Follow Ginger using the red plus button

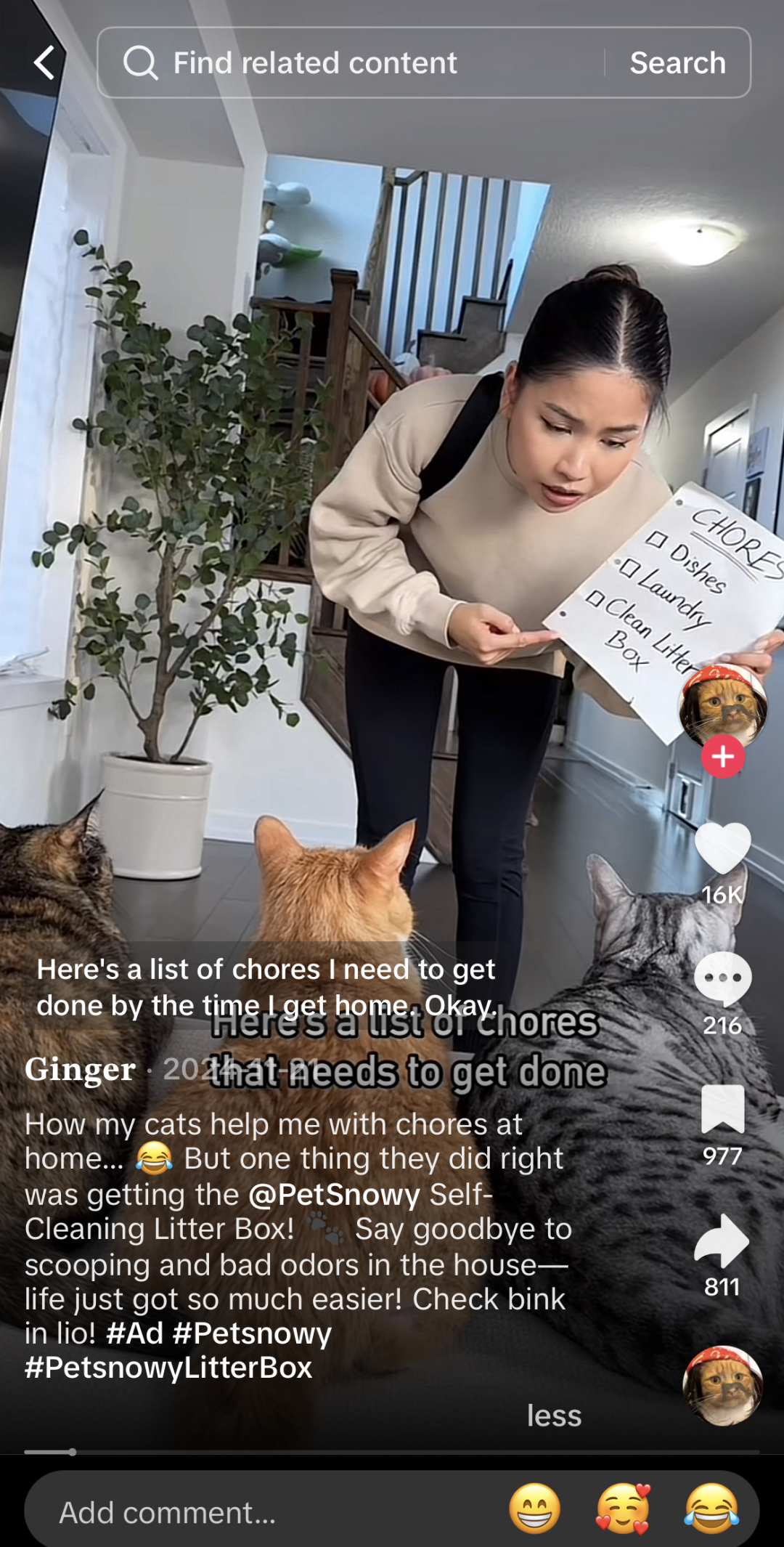[x=722, y=757]
